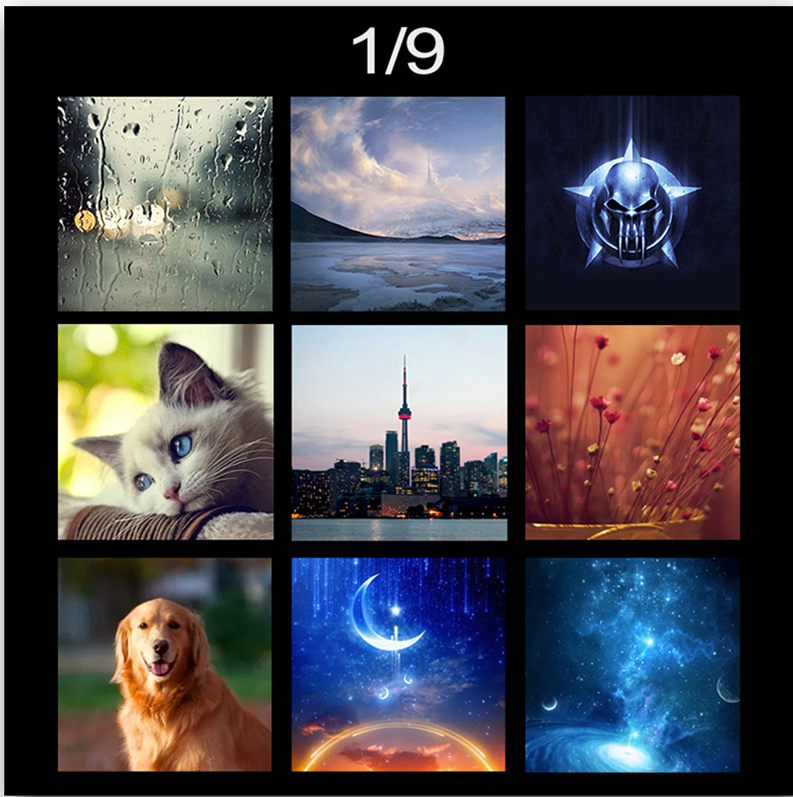Open the rainy window wallpaper
Screen dimensions: 793x797
click(x=165, y=203)
